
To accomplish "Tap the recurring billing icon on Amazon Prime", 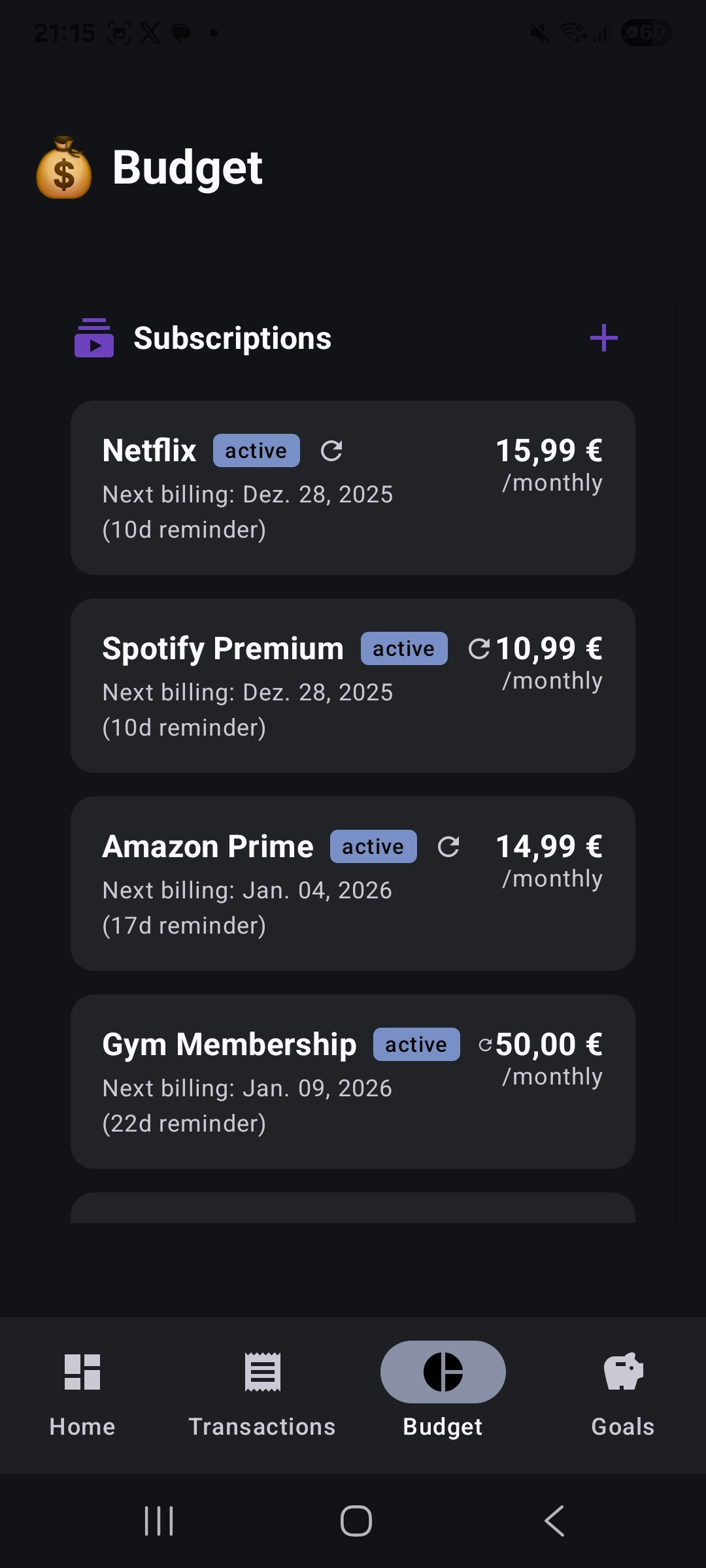I will click(x=449, y=847).
